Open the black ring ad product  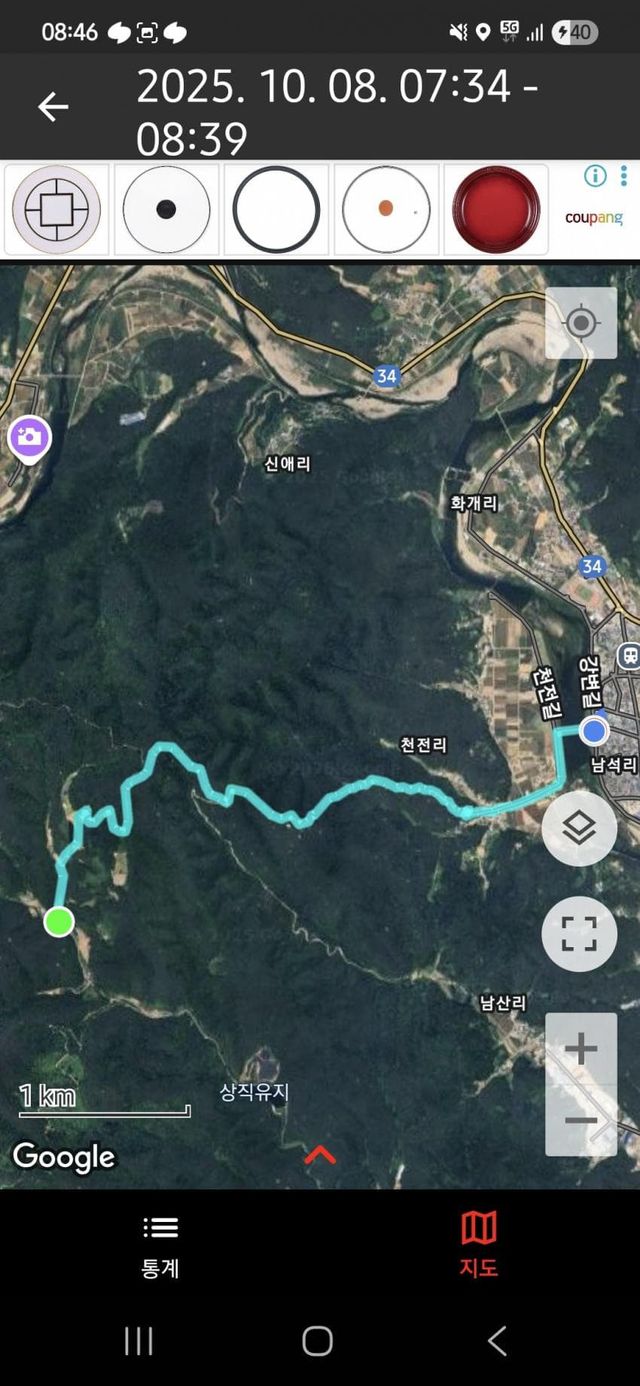coord(276,210)
